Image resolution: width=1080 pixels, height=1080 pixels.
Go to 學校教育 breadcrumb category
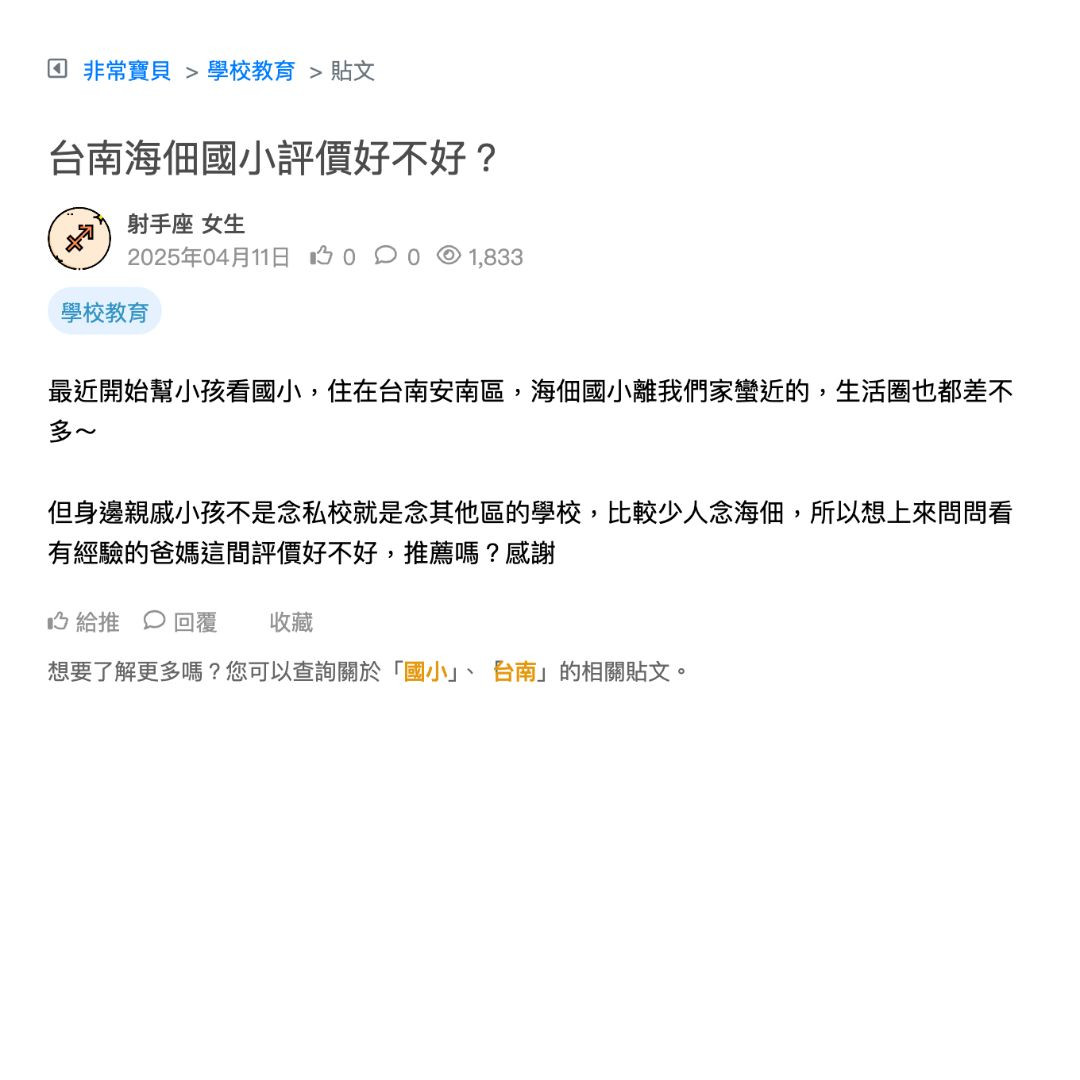(251, 71)
